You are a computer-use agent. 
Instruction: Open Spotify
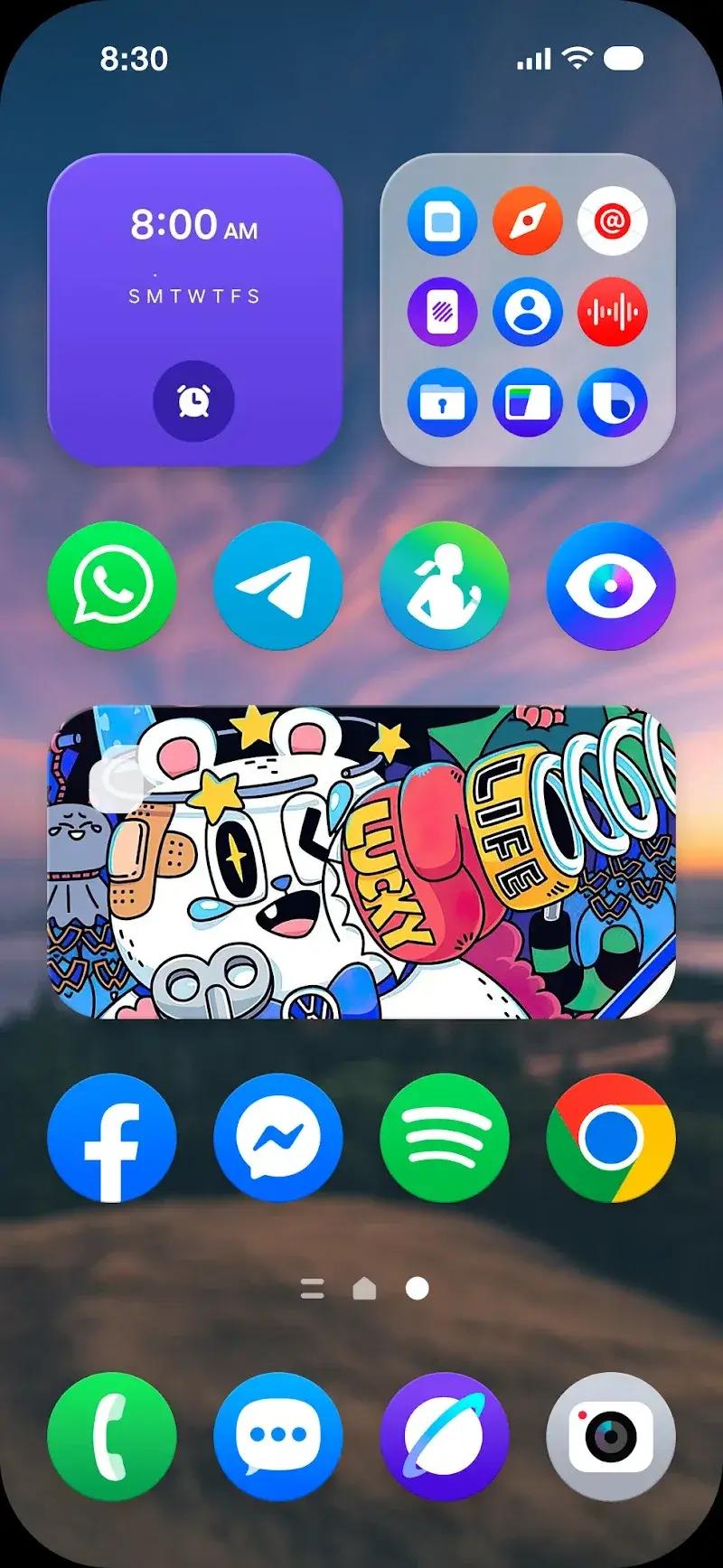(x=445, y=1139)
